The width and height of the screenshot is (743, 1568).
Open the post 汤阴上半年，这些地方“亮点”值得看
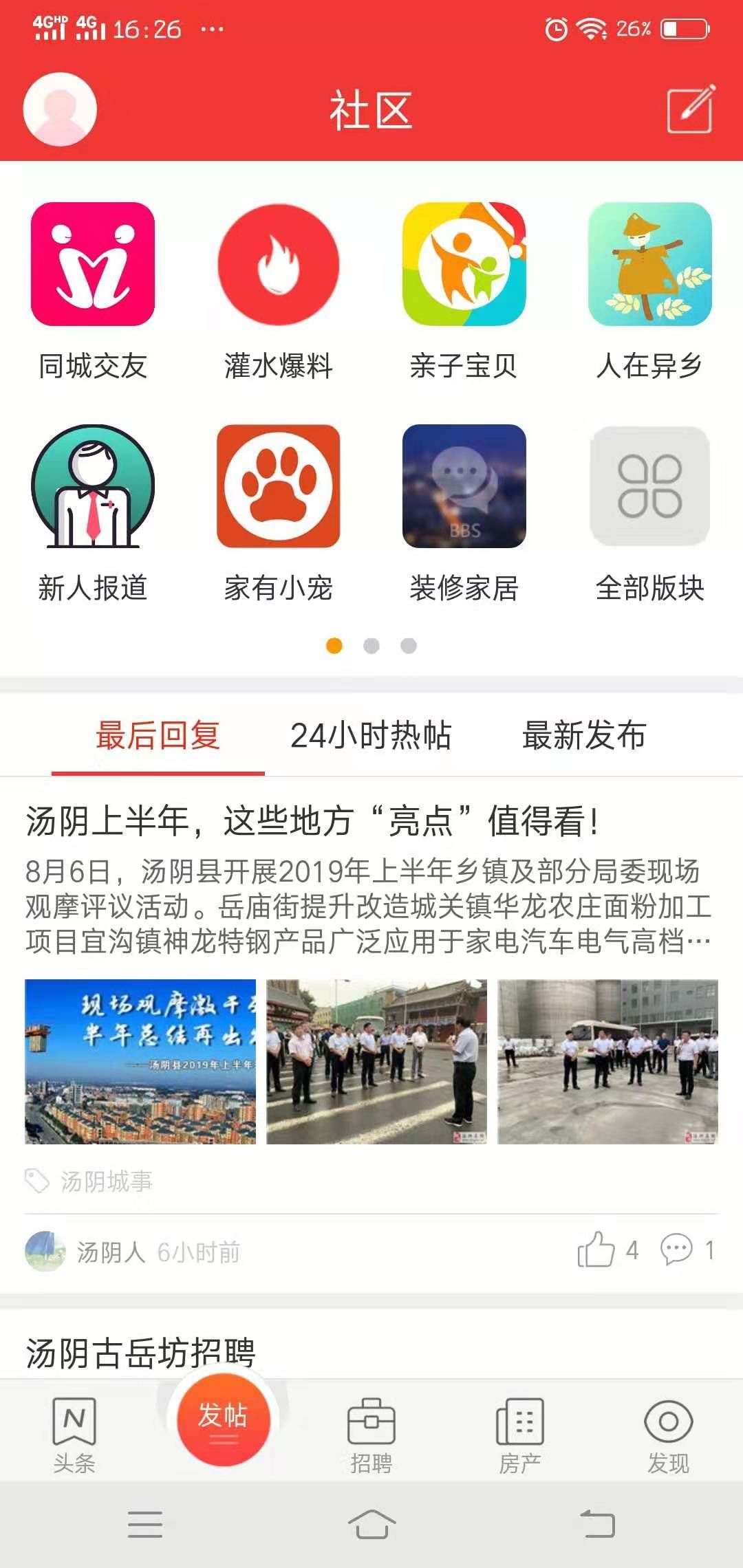pos(313,821)
